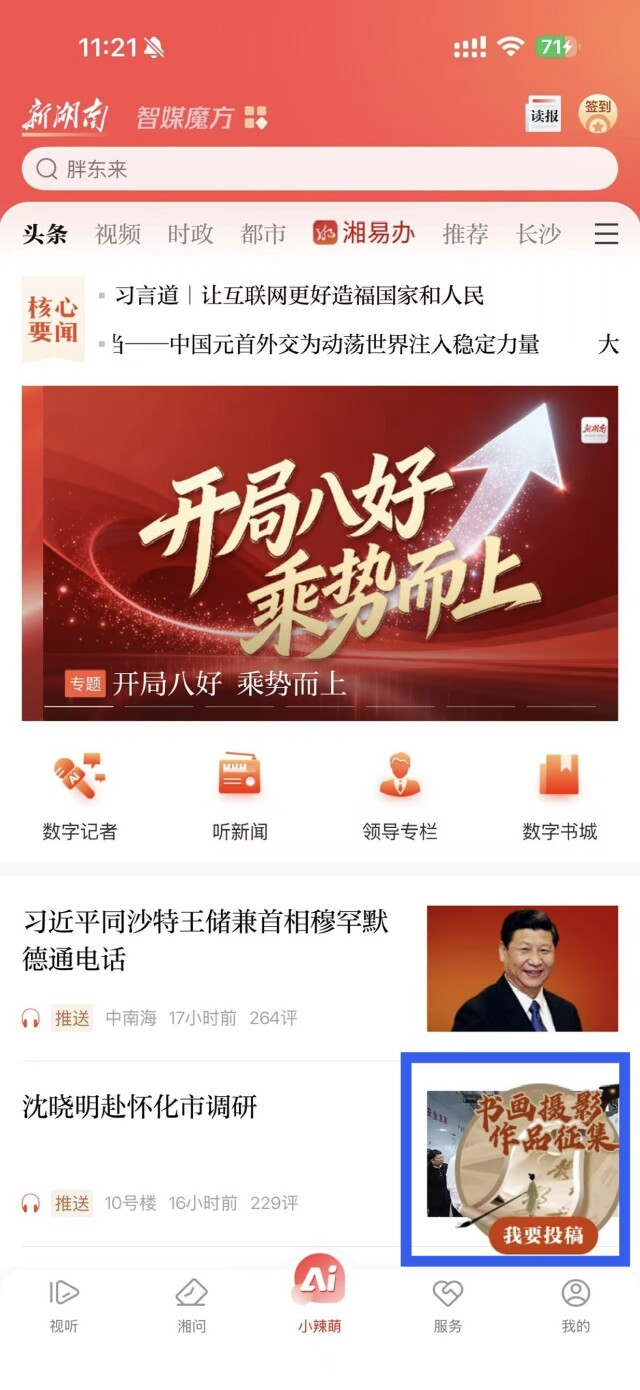Tap the 签到 check-in button
The width and height of the screenshot is (640, 1390).
pyautogui.click(x=598, y=115)
